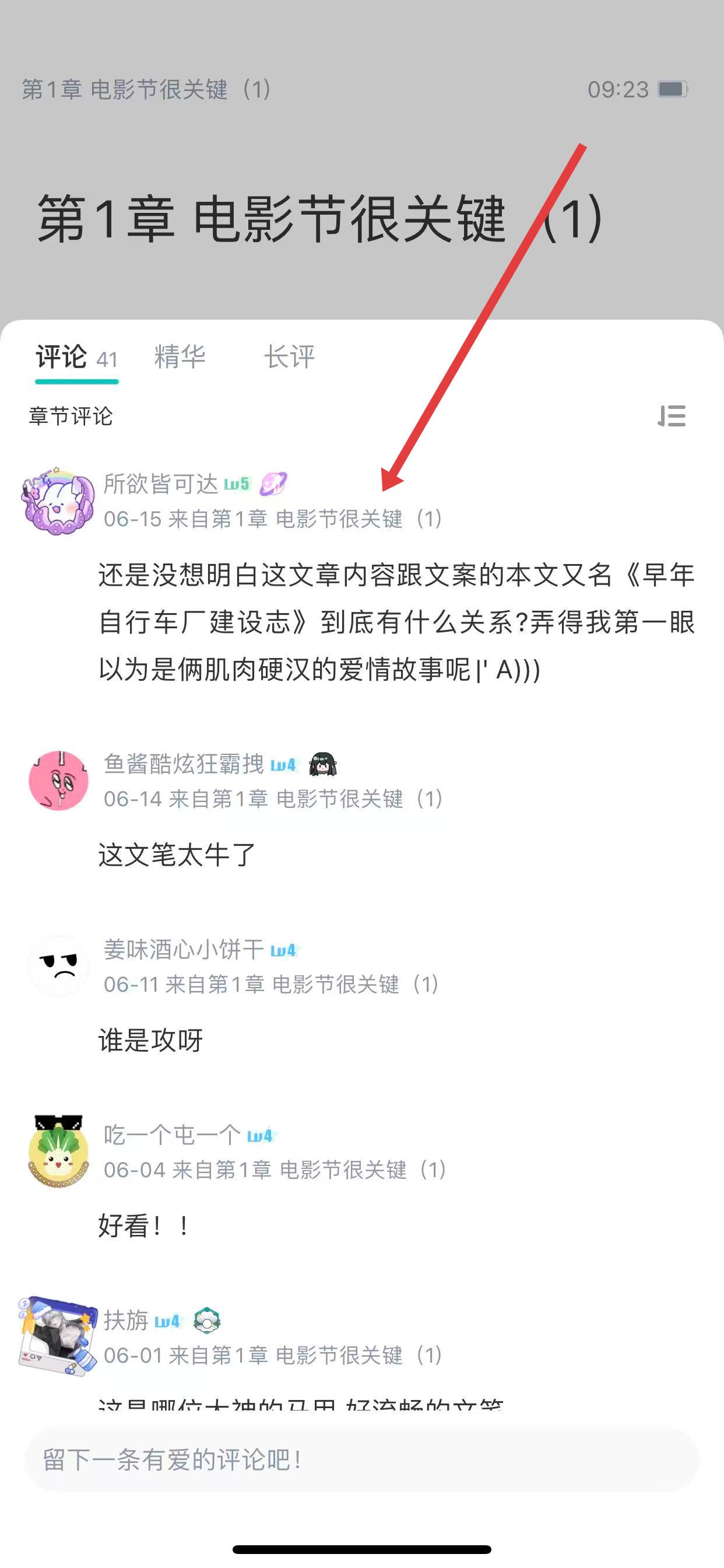This screenshot has height=1568, width=724.
Task: Open 所欲皆可达's comment about 自行车厂建设志
Action: click(x=395, y=622)
